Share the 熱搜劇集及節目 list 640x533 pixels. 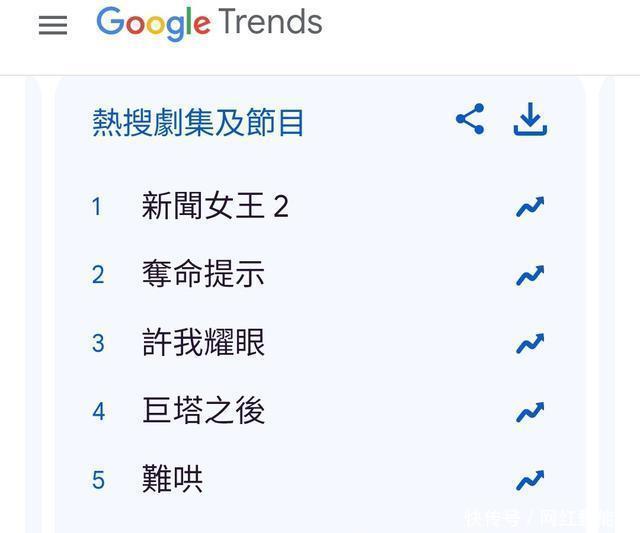point(470,119)
